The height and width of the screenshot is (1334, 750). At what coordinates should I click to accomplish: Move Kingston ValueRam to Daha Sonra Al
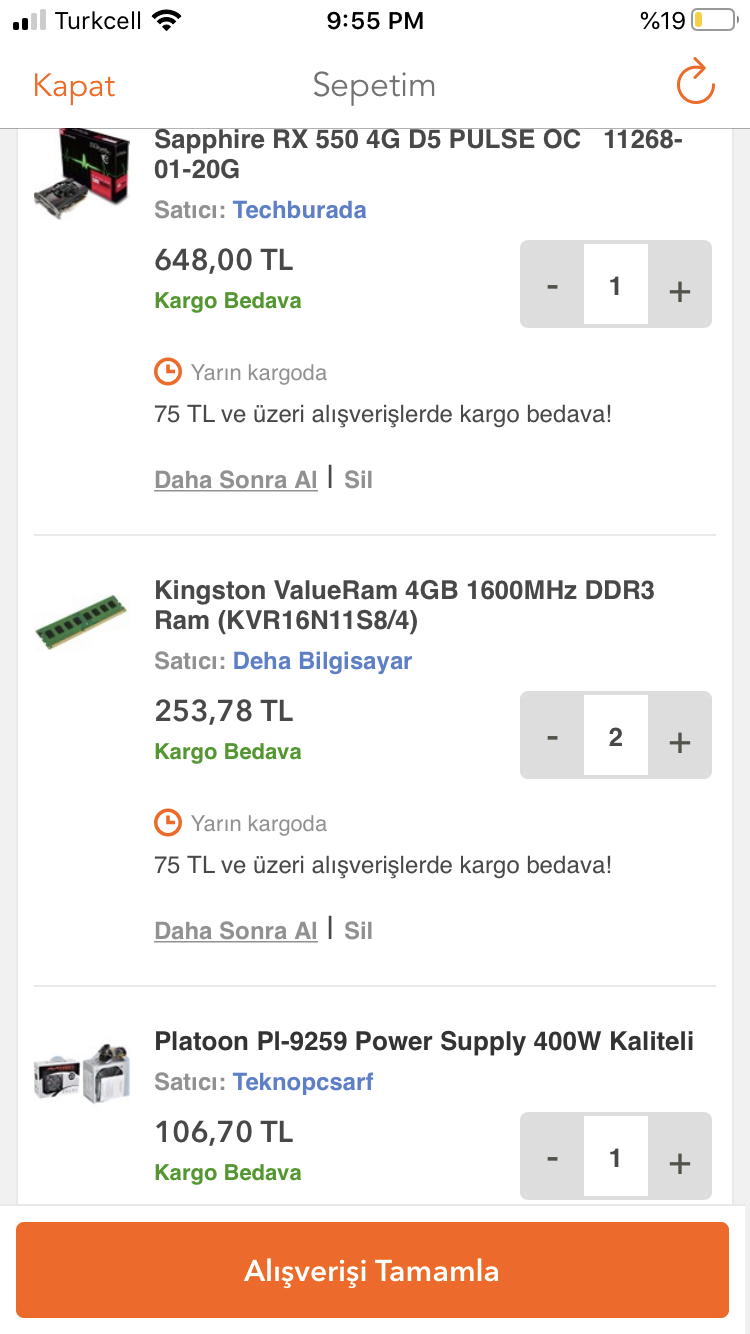(x=236, y=931)
